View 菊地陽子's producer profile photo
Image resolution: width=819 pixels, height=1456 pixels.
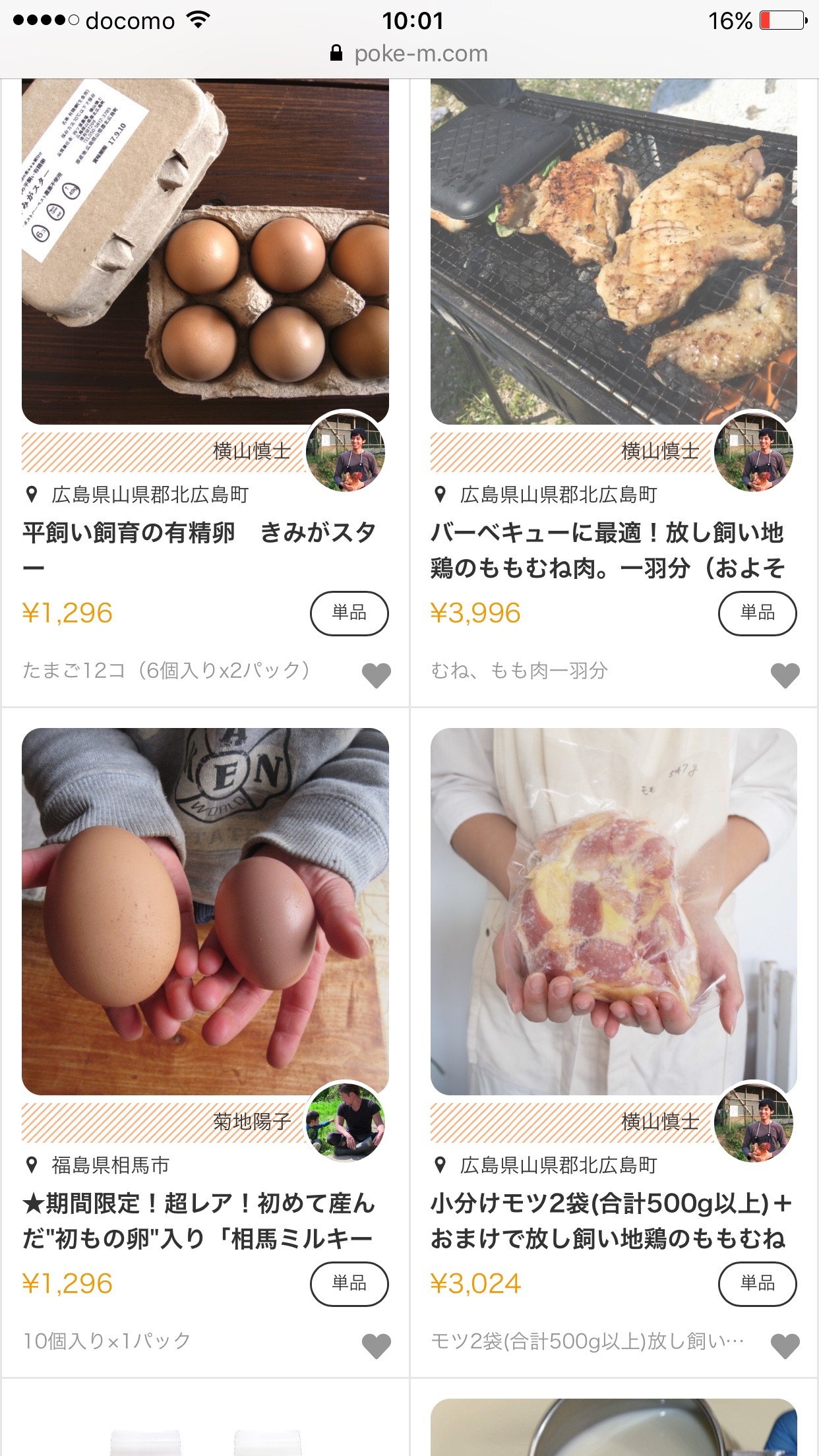pyautogui.click(x=346, y=1121)
